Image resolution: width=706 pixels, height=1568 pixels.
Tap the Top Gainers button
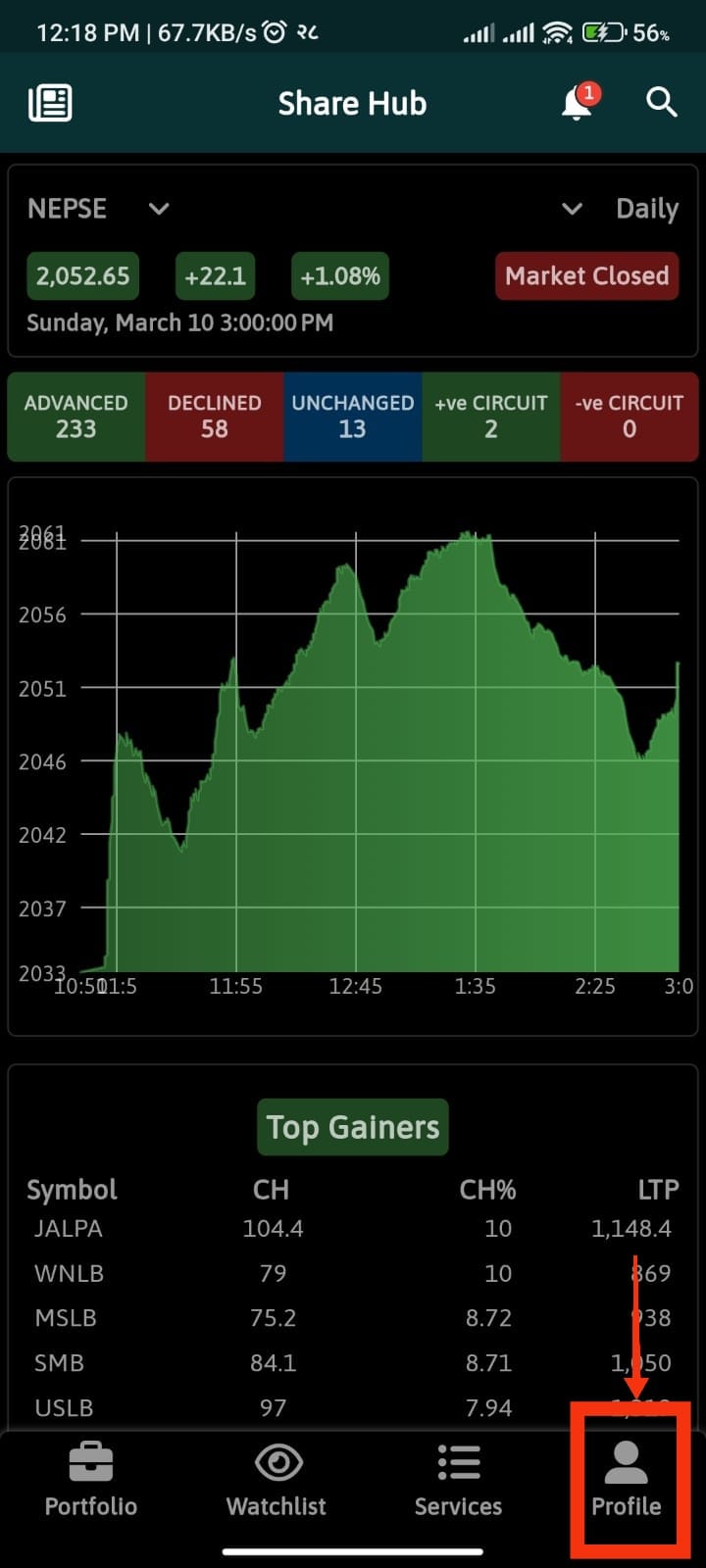[353, 1127]
